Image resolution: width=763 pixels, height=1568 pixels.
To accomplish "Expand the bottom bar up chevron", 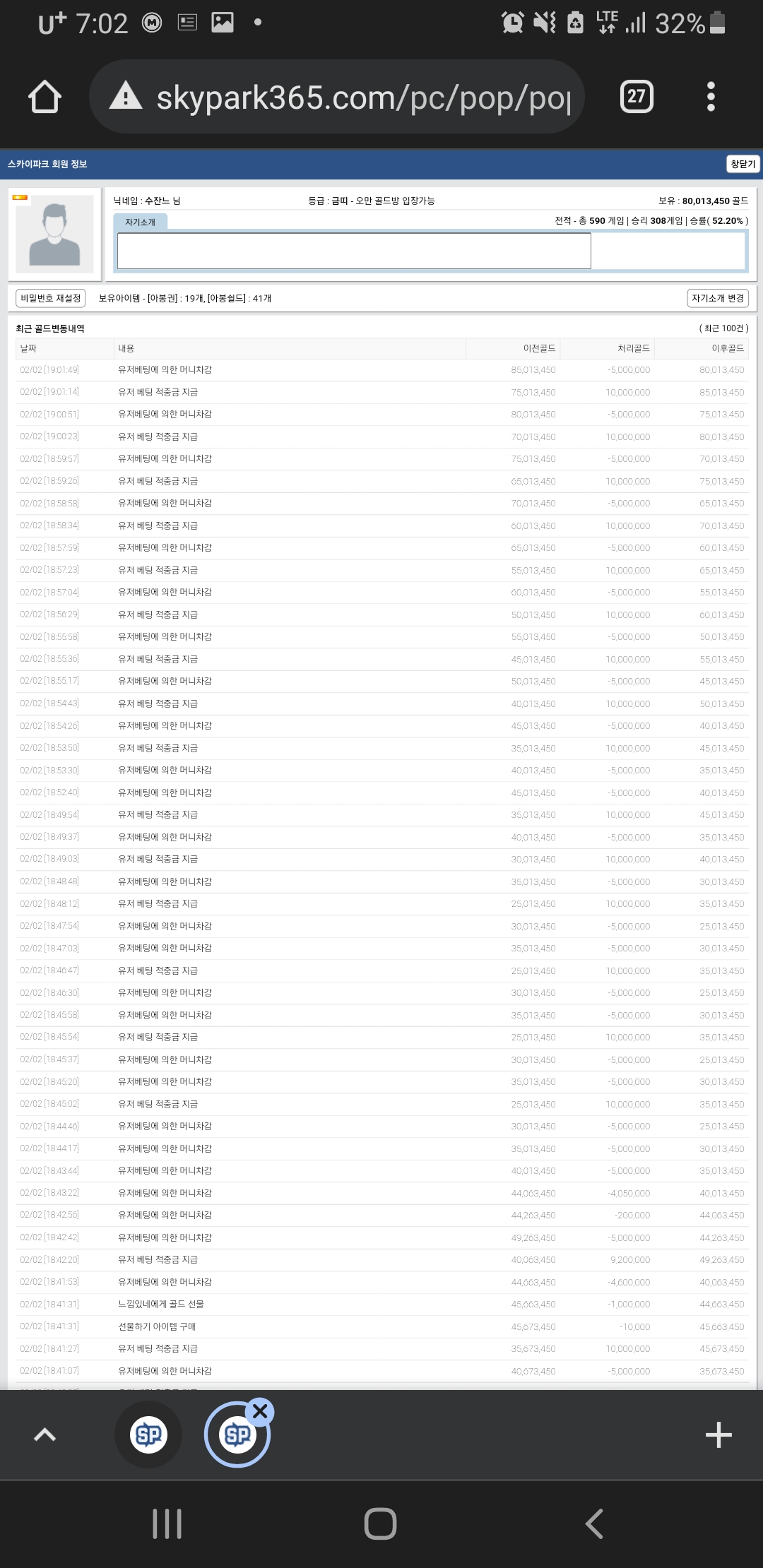I will pyautogui.click(x=45, y=1435).
